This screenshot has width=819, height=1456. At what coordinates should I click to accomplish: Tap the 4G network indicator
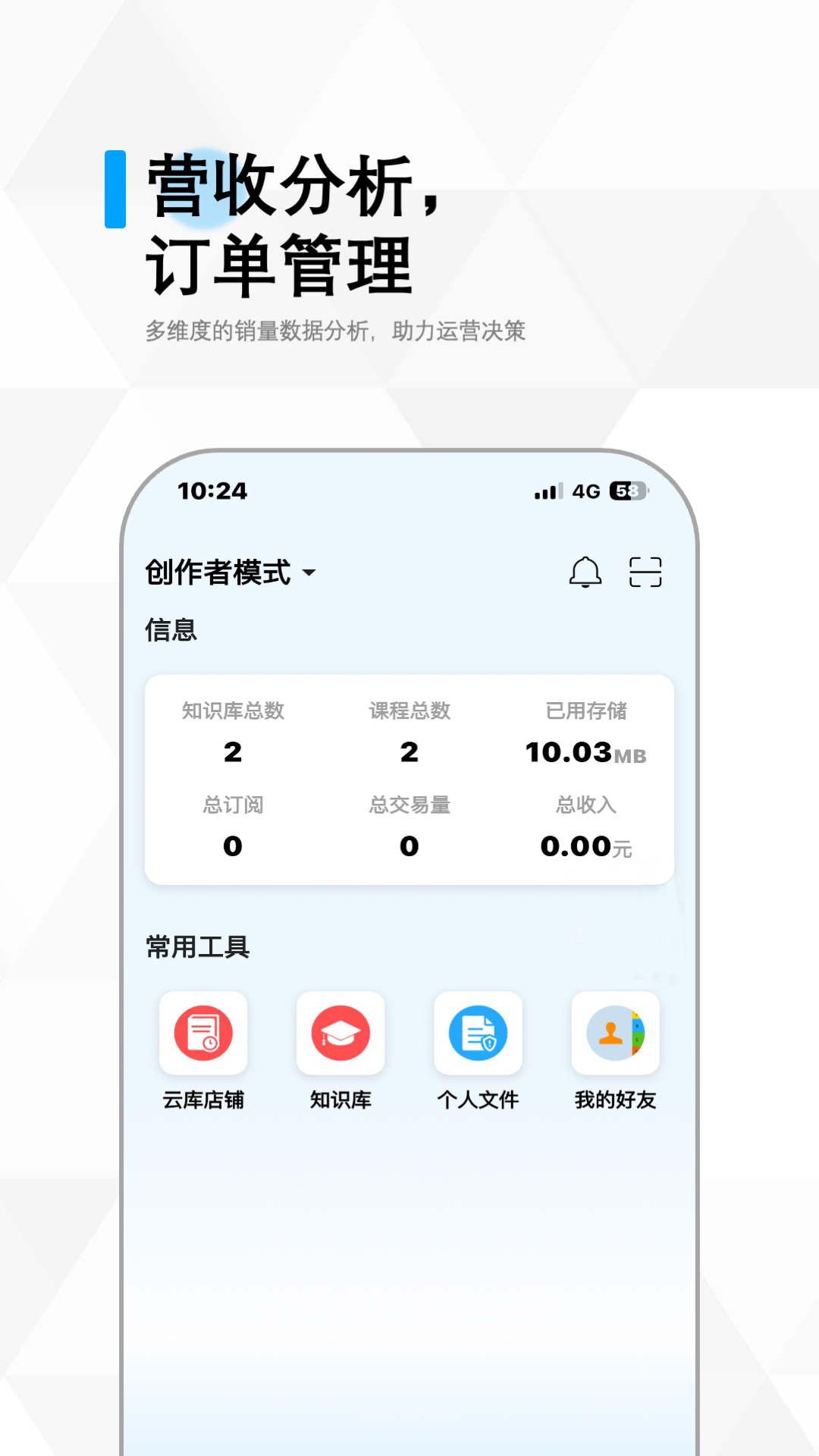tap(587, 491)
